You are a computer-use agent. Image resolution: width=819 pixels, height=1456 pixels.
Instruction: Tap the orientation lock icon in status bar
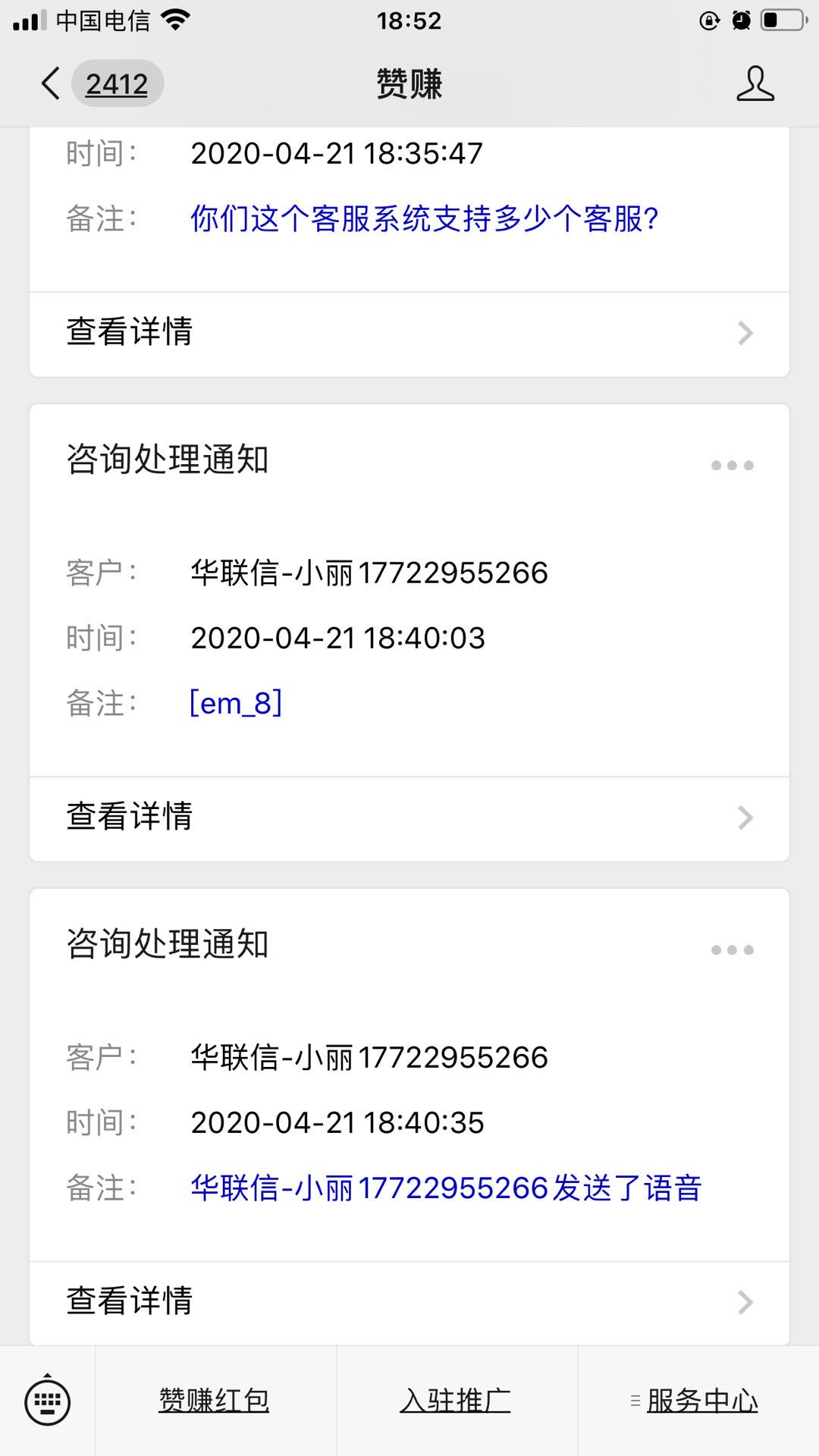(x=707, y=20)
